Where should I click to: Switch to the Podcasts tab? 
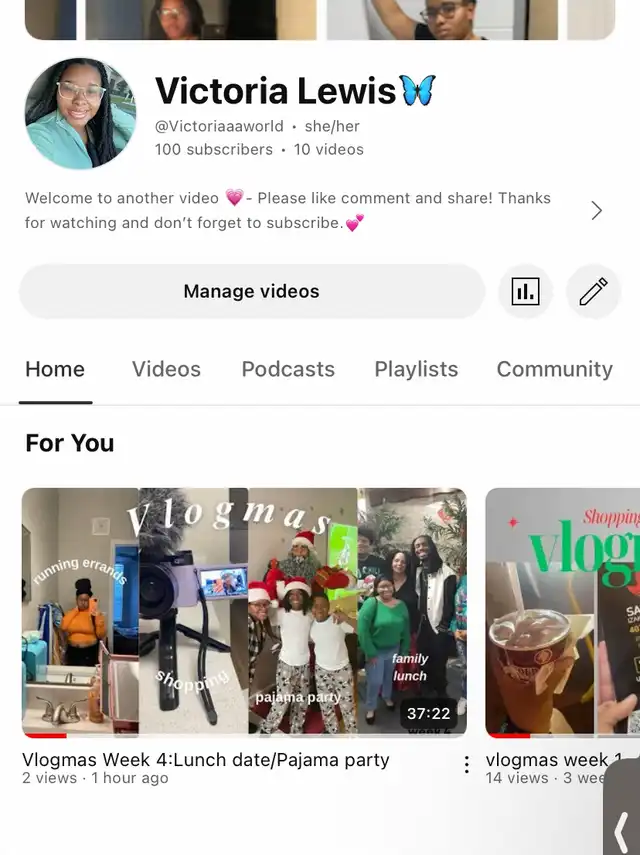click(288, 369)
